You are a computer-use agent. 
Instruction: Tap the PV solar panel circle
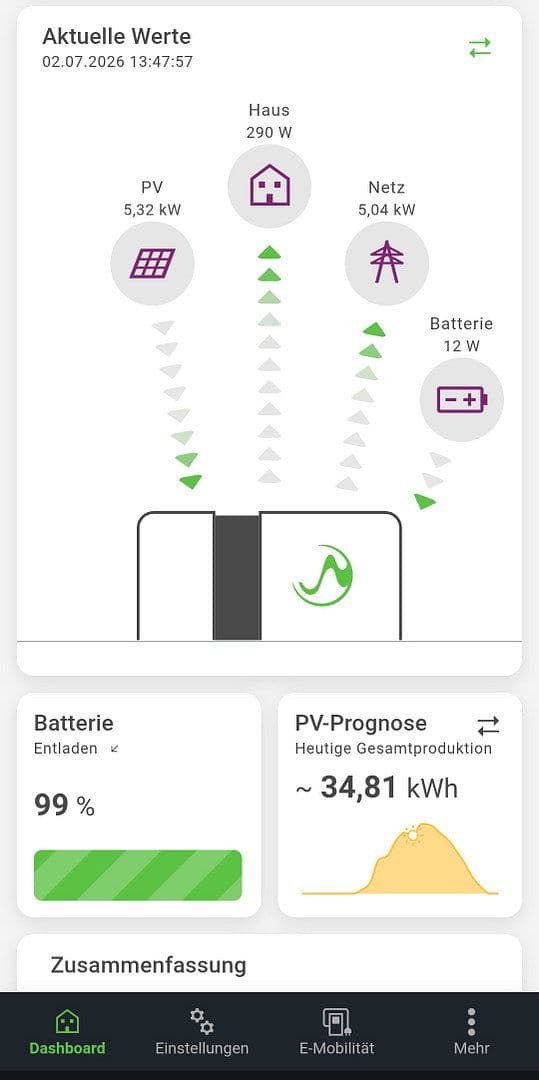coord(153,263)
